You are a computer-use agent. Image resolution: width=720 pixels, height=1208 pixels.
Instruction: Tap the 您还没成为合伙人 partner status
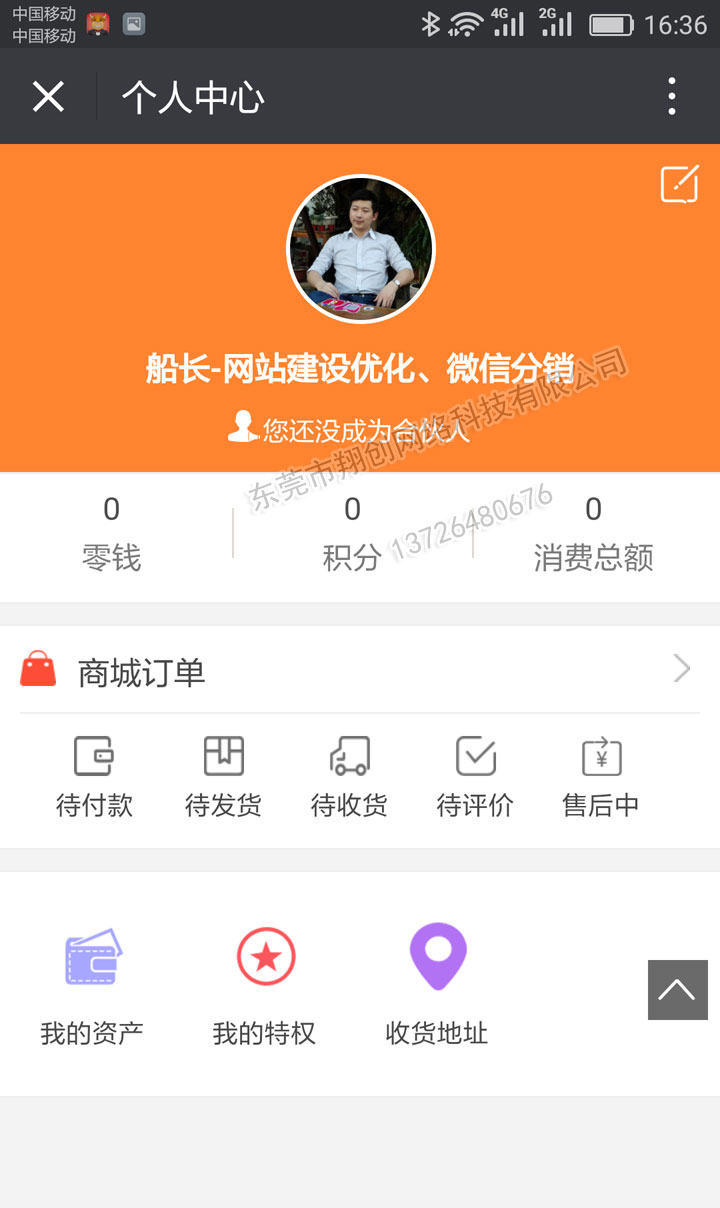[350, 429]
